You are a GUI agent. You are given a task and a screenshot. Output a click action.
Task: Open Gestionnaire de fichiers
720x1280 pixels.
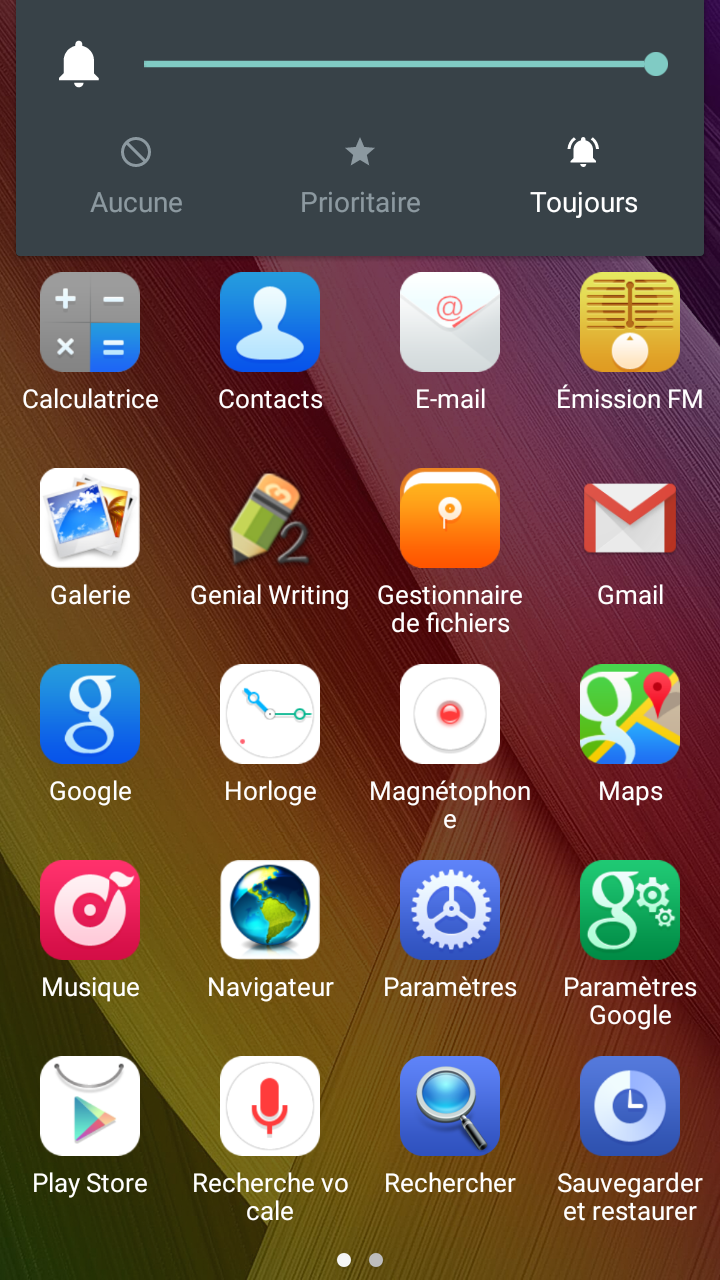(450, 518)
